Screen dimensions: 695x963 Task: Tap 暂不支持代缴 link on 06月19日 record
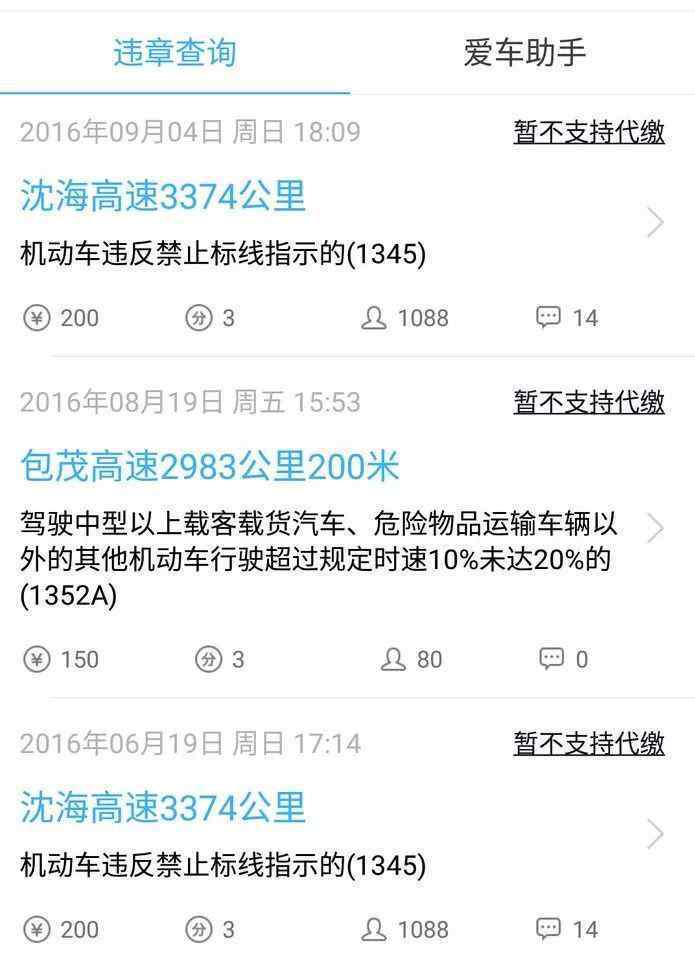point(588,743)
